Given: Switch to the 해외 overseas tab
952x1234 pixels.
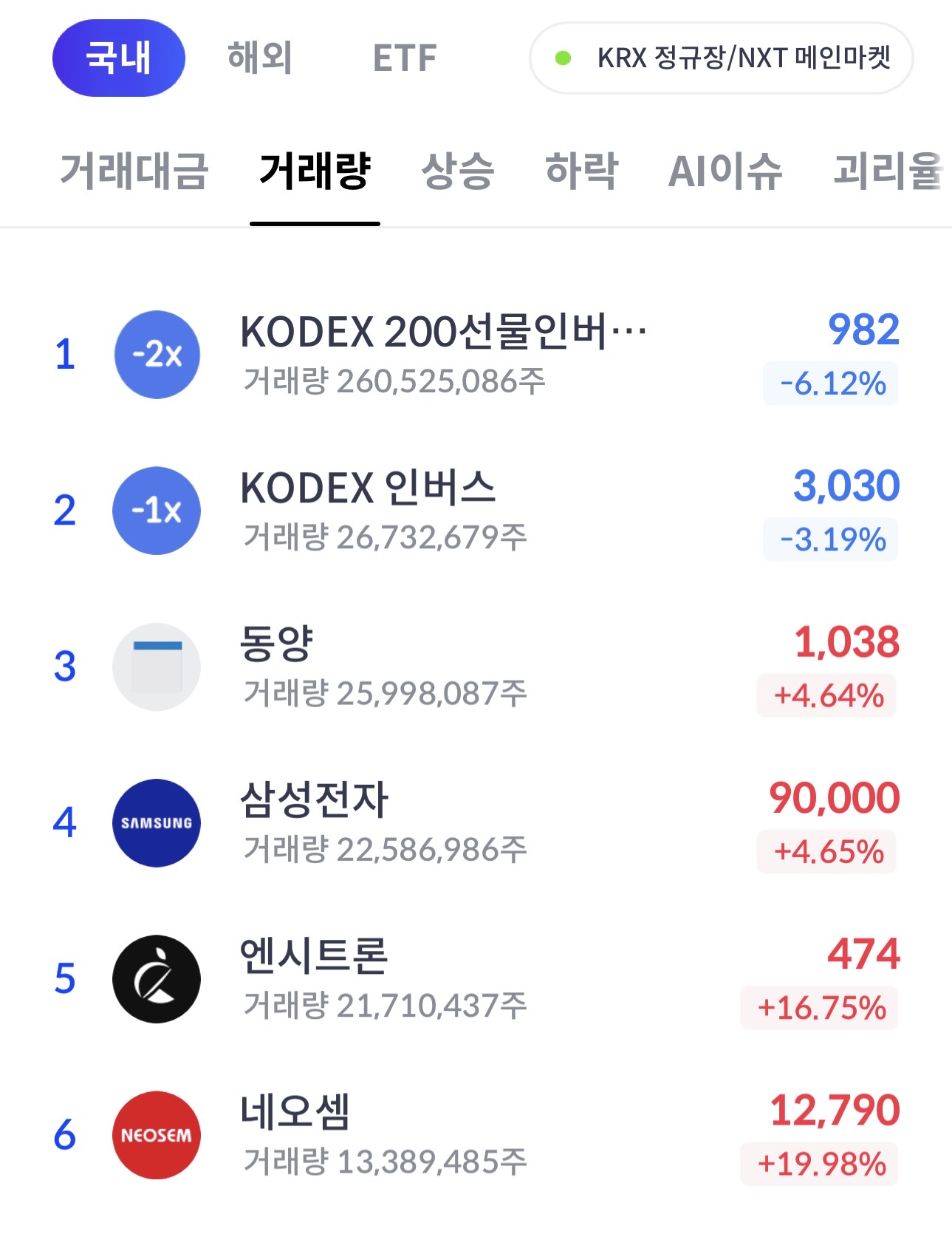Looking at the screenshot, I should 260,58.
